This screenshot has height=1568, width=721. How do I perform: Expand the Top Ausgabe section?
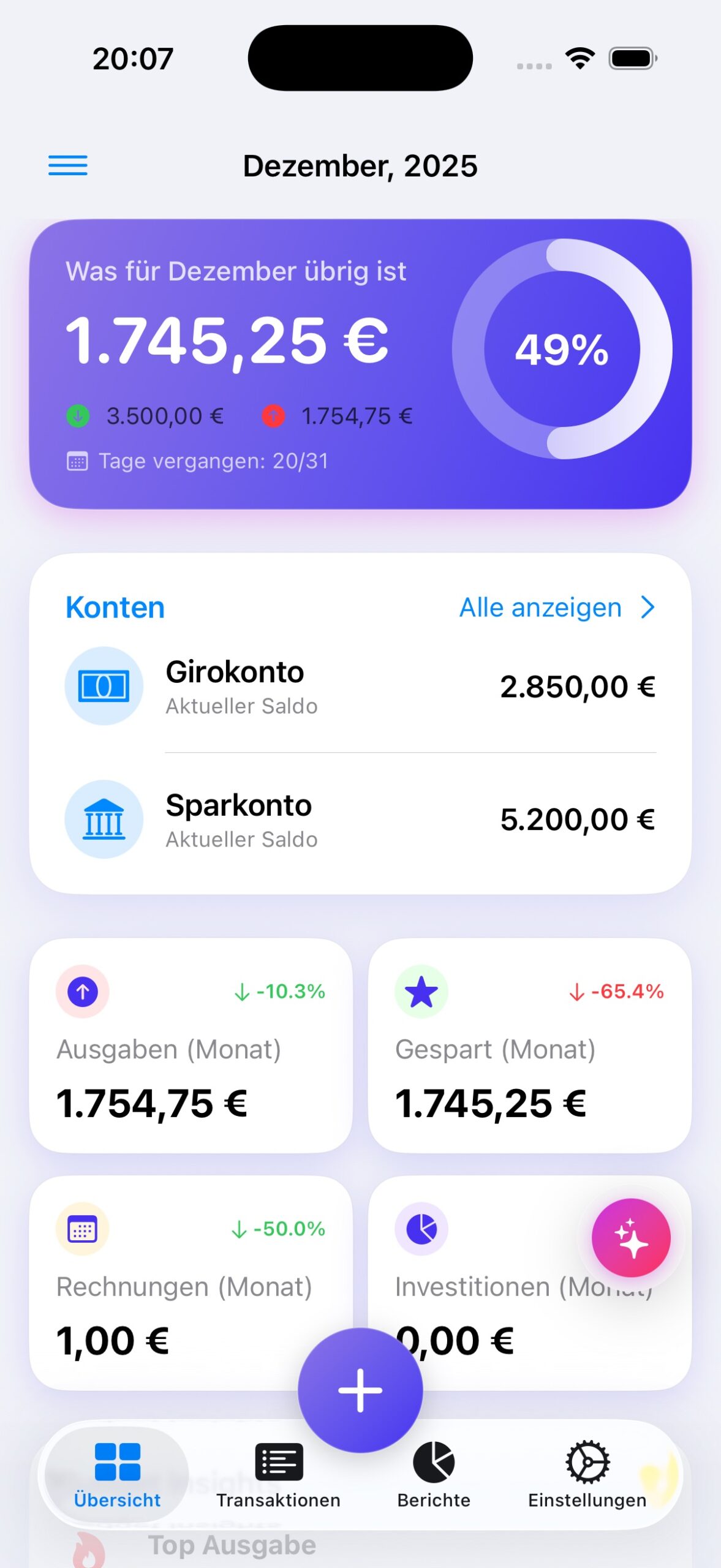click(233, 1543)
